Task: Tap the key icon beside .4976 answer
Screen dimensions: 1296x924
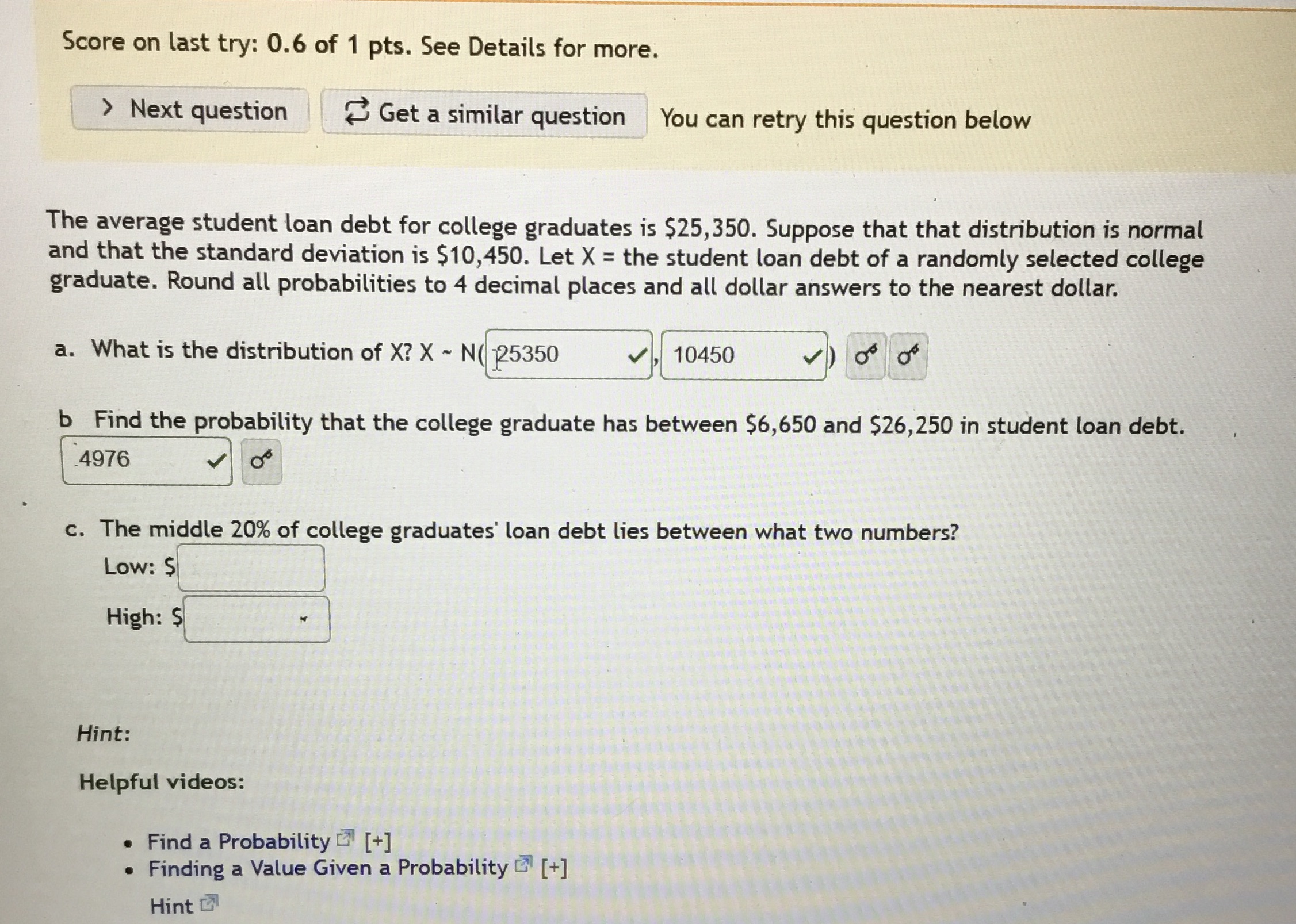Action: (261, 461)
